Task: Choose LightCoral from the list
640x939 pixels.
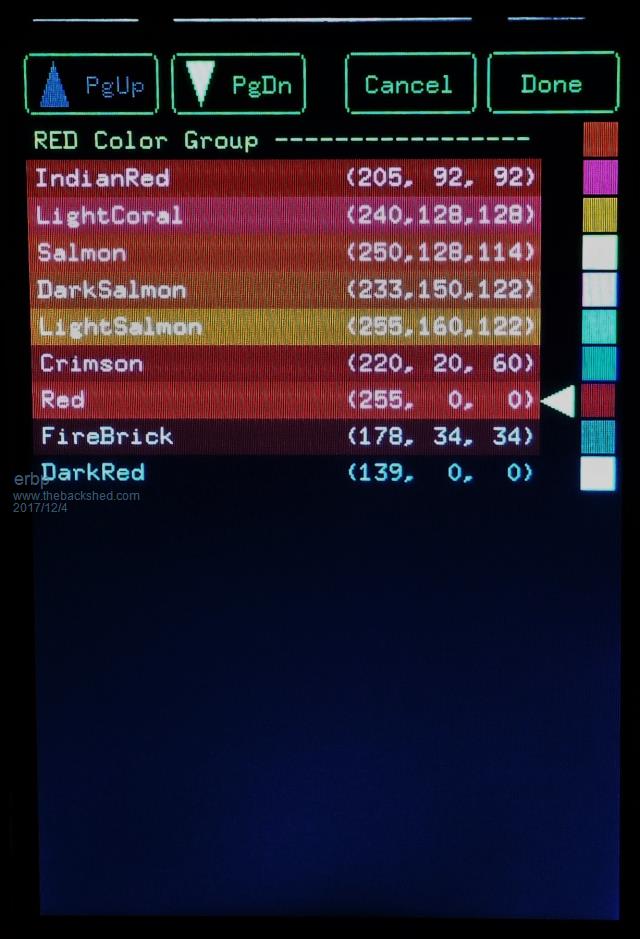Action: 285,215
